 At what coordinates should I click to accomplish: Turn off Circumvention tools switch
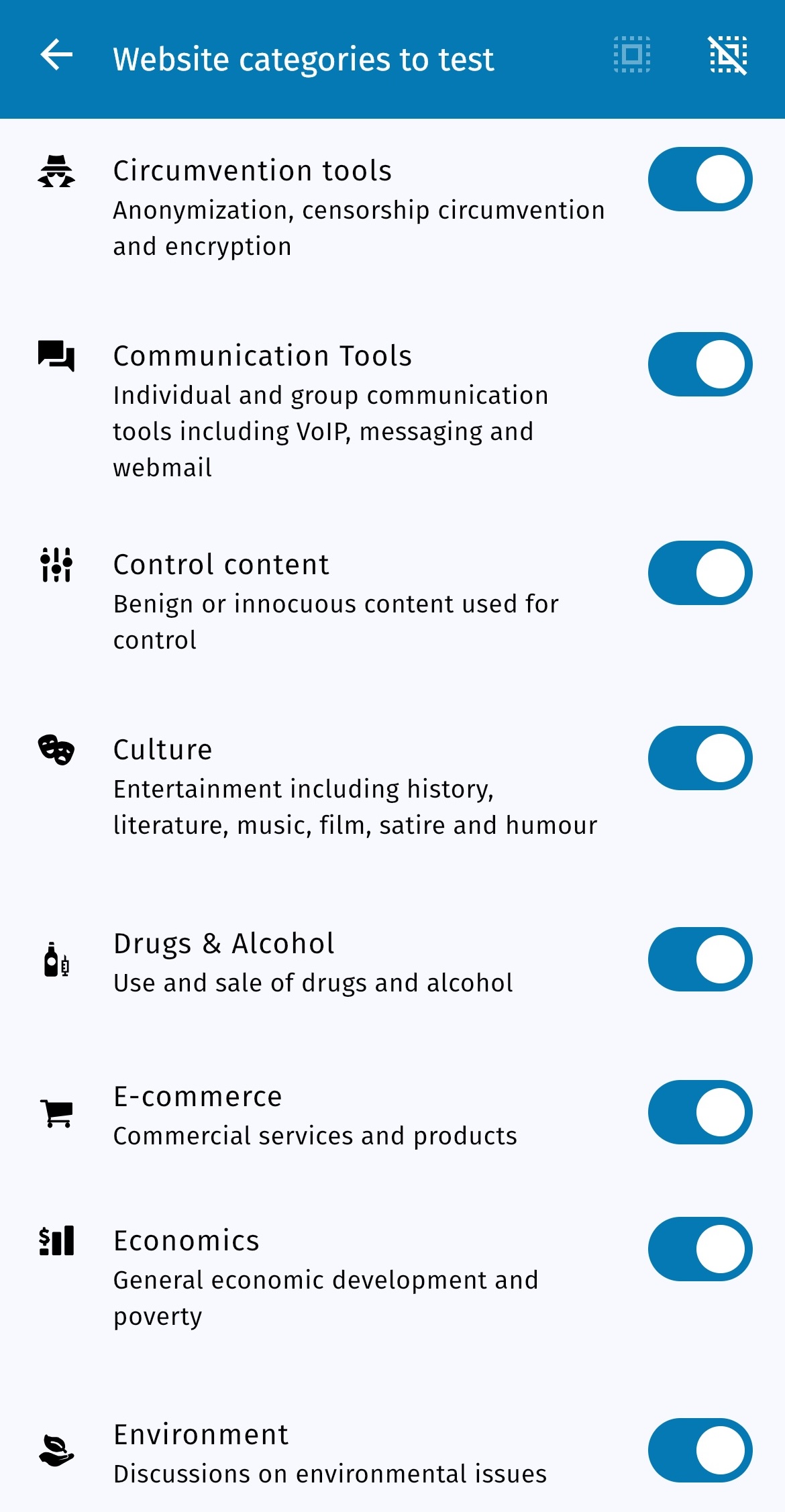tap(700, 179)
